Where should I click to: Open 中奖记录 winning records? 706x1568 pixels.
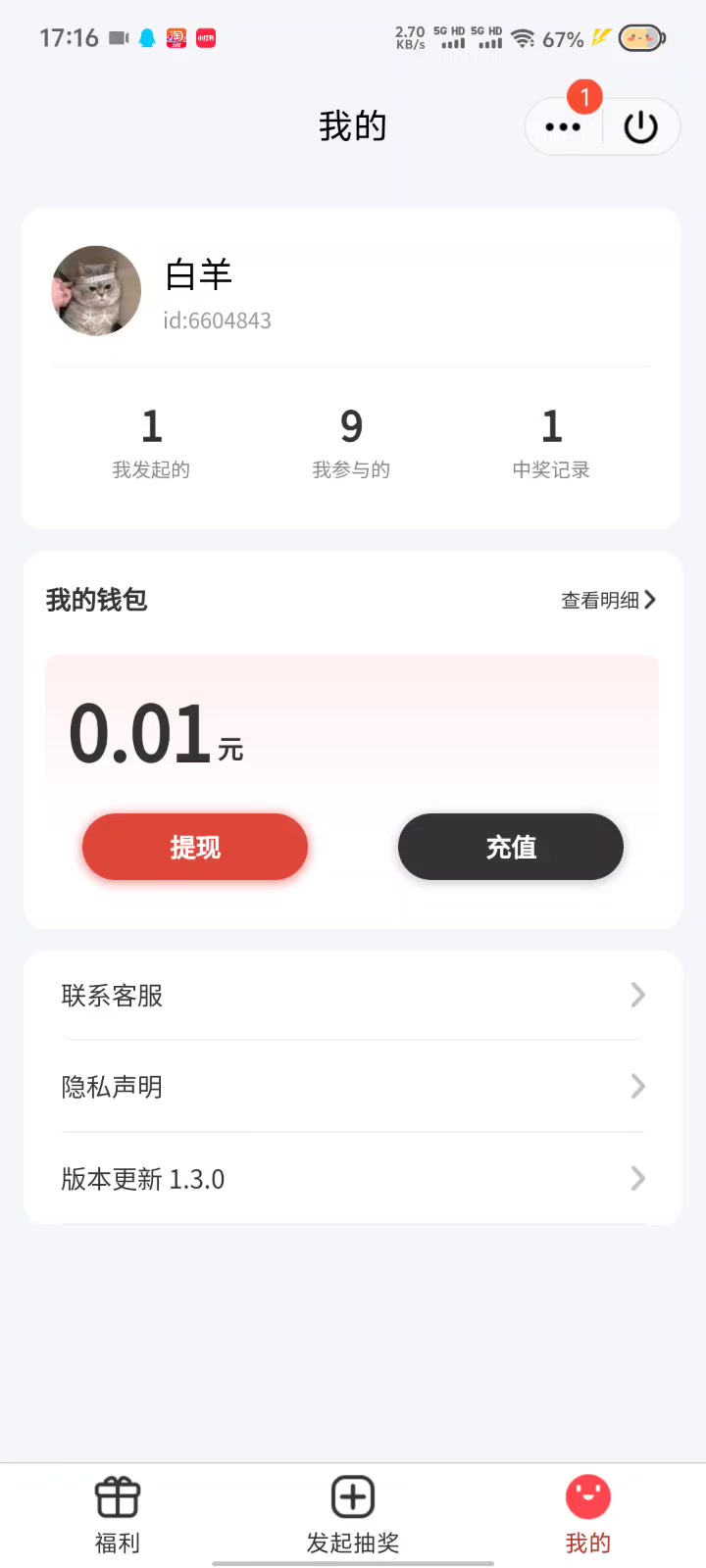pos(551,443)
